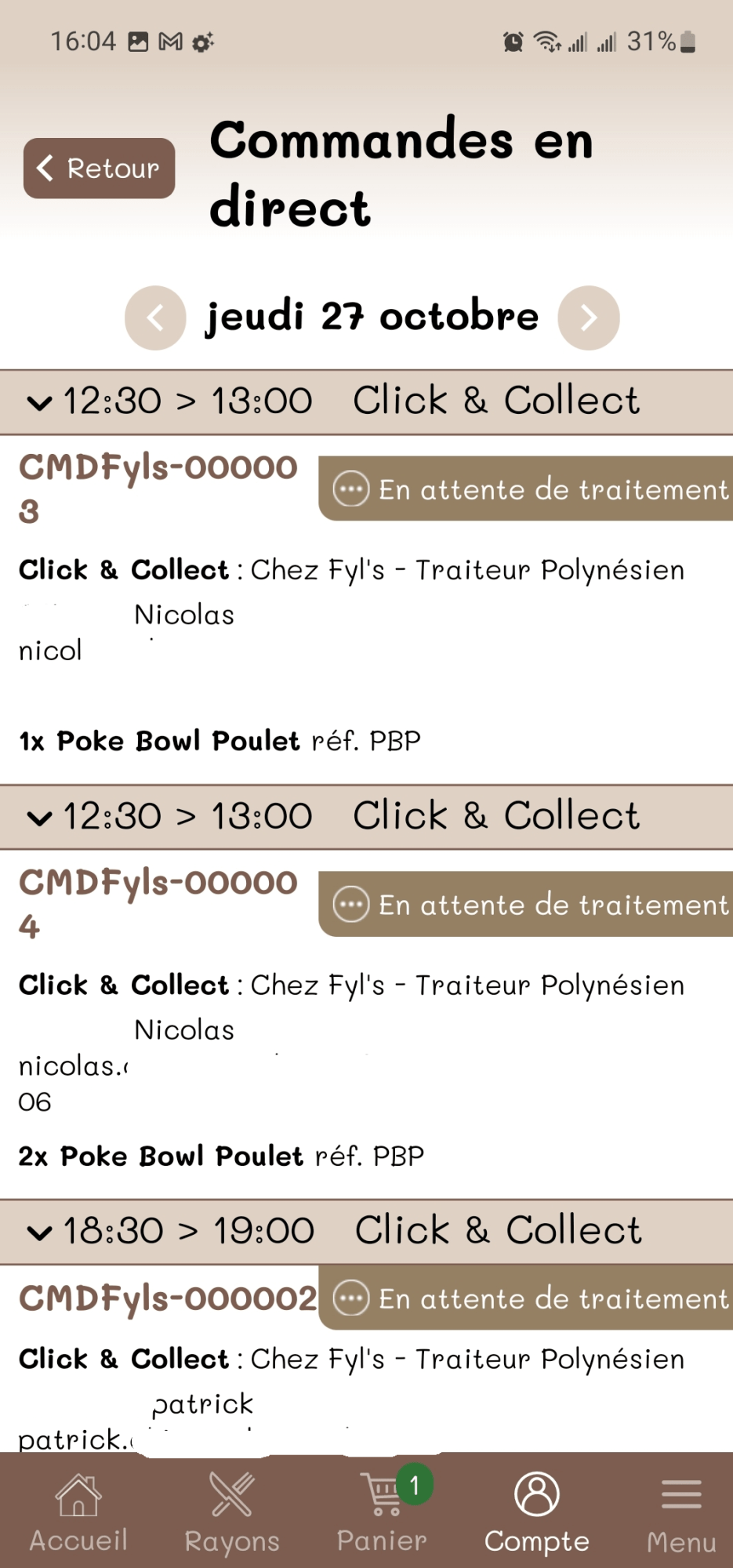The image size is (733, 1568).
Task: Go to the next day arrow
Action: coord(589,318)
